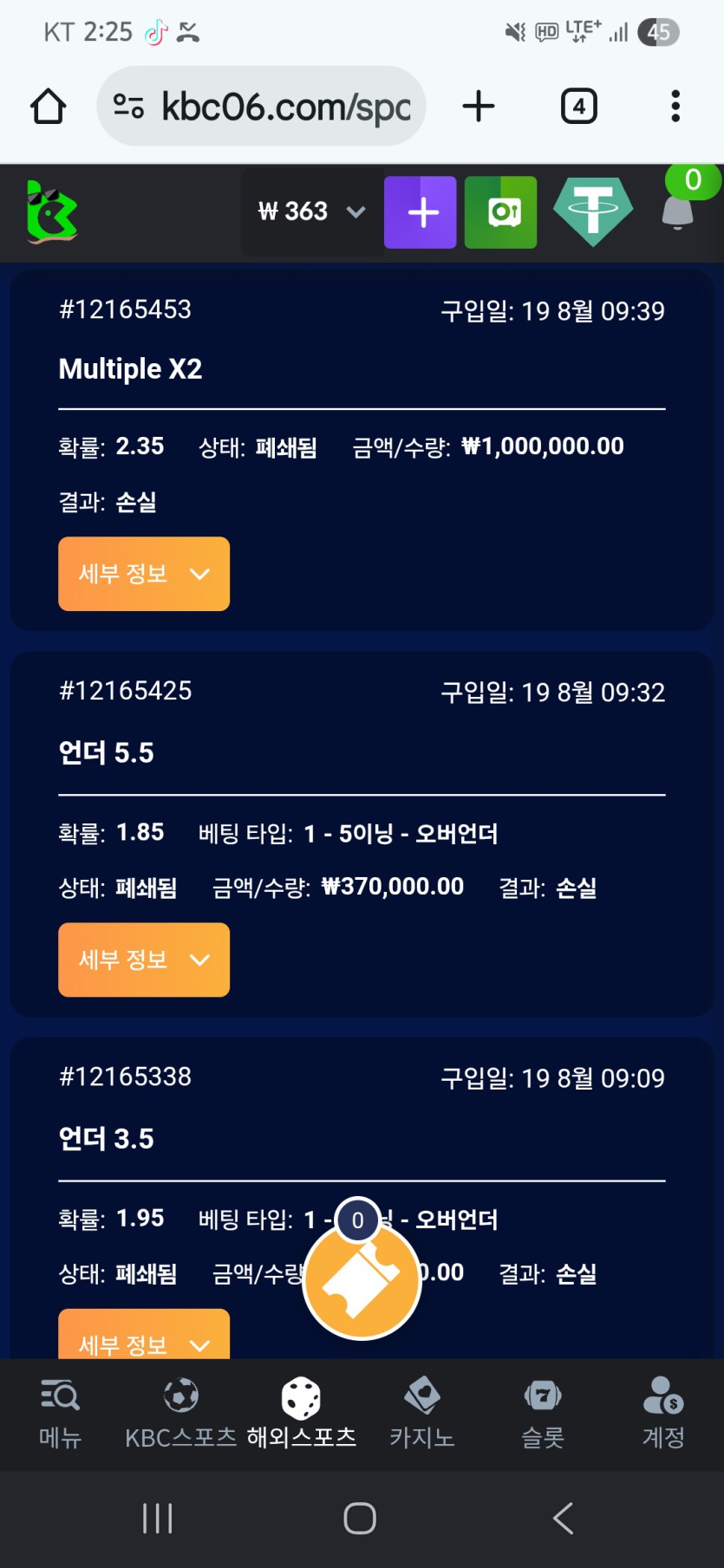Expand the ₩ 363 balance dropdown

(x=311, y=211)
